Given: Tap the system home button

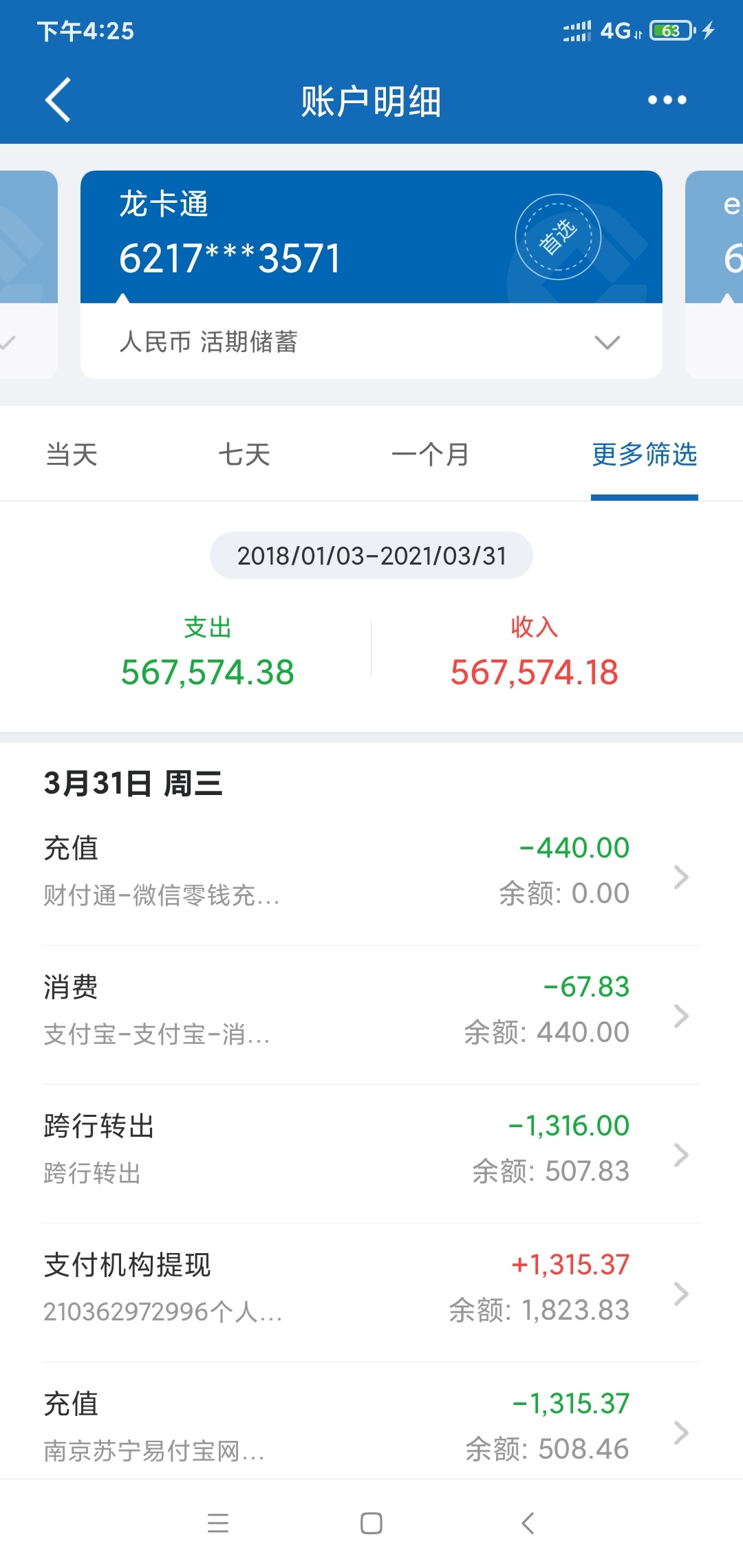Looking at the screenshot, I should pos(371,1523).
